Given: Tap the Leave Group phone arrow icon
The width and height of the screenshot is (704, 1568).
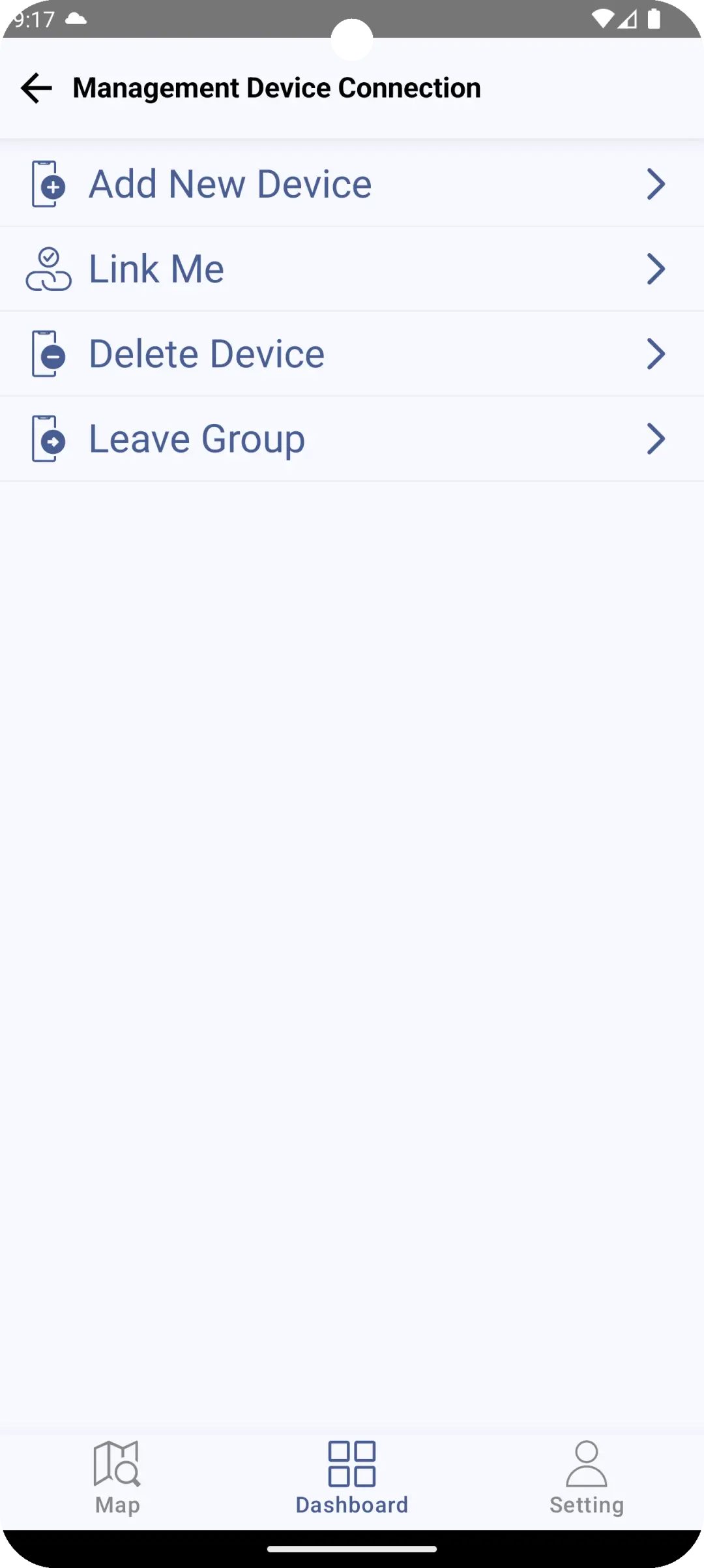Looking at the screenshot, I should [x=49, y=438].
